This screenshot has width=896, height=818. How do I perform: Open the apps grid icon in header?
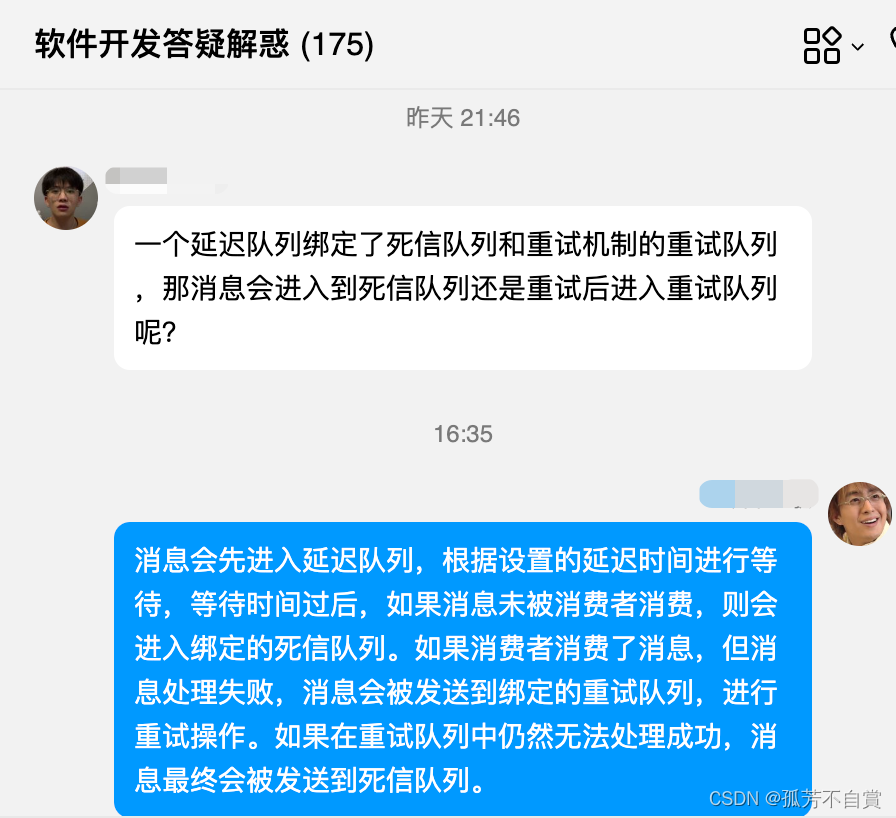823,45
